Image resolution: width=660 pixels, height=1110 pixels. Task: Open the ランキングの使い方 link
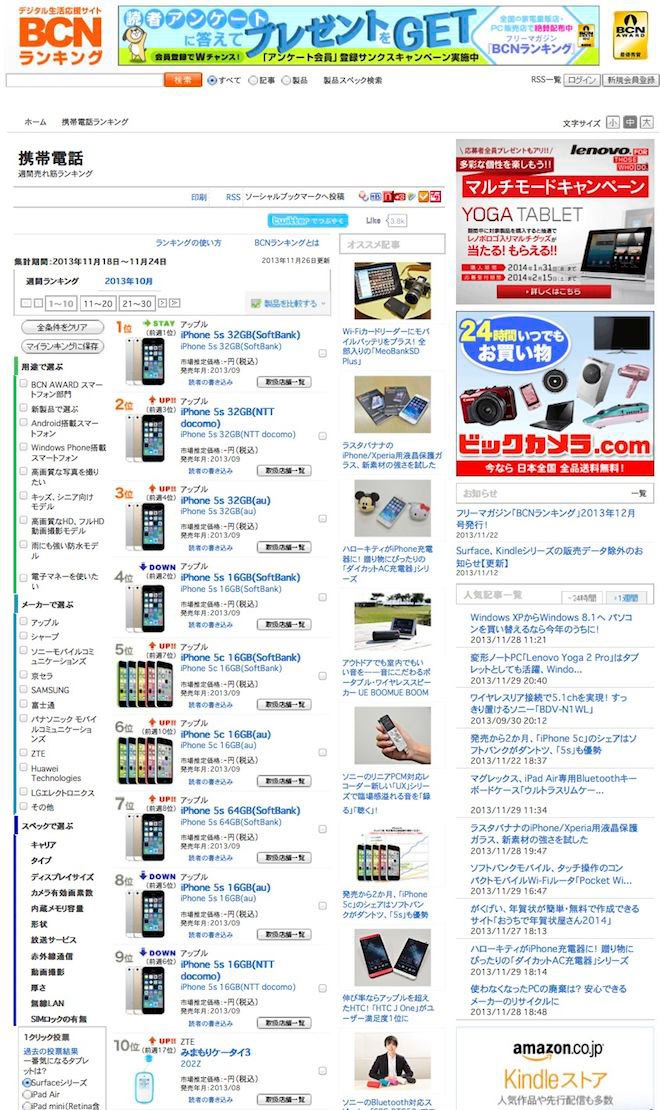188,243
